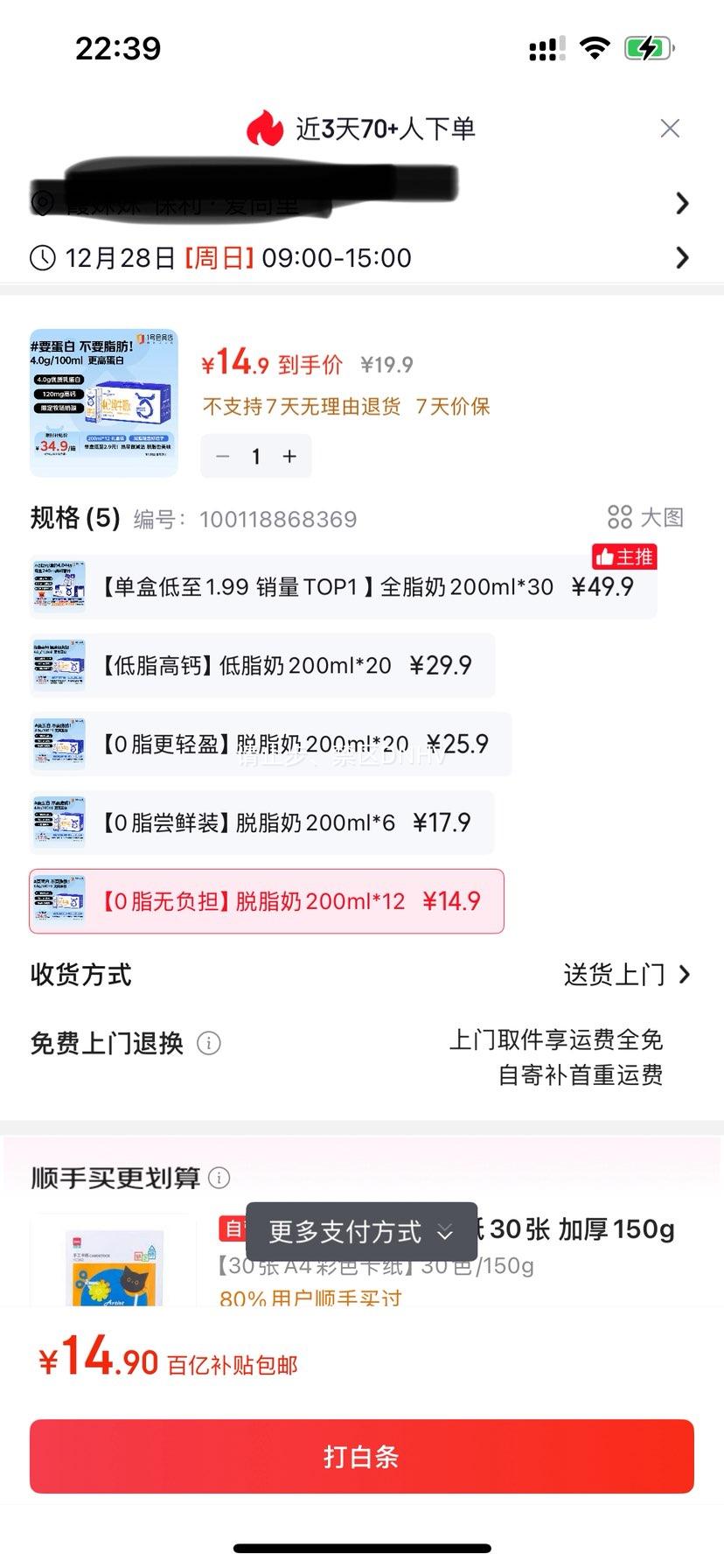
Task: Click the 7天价保 price guarantee link
Action: click(453, 406)
